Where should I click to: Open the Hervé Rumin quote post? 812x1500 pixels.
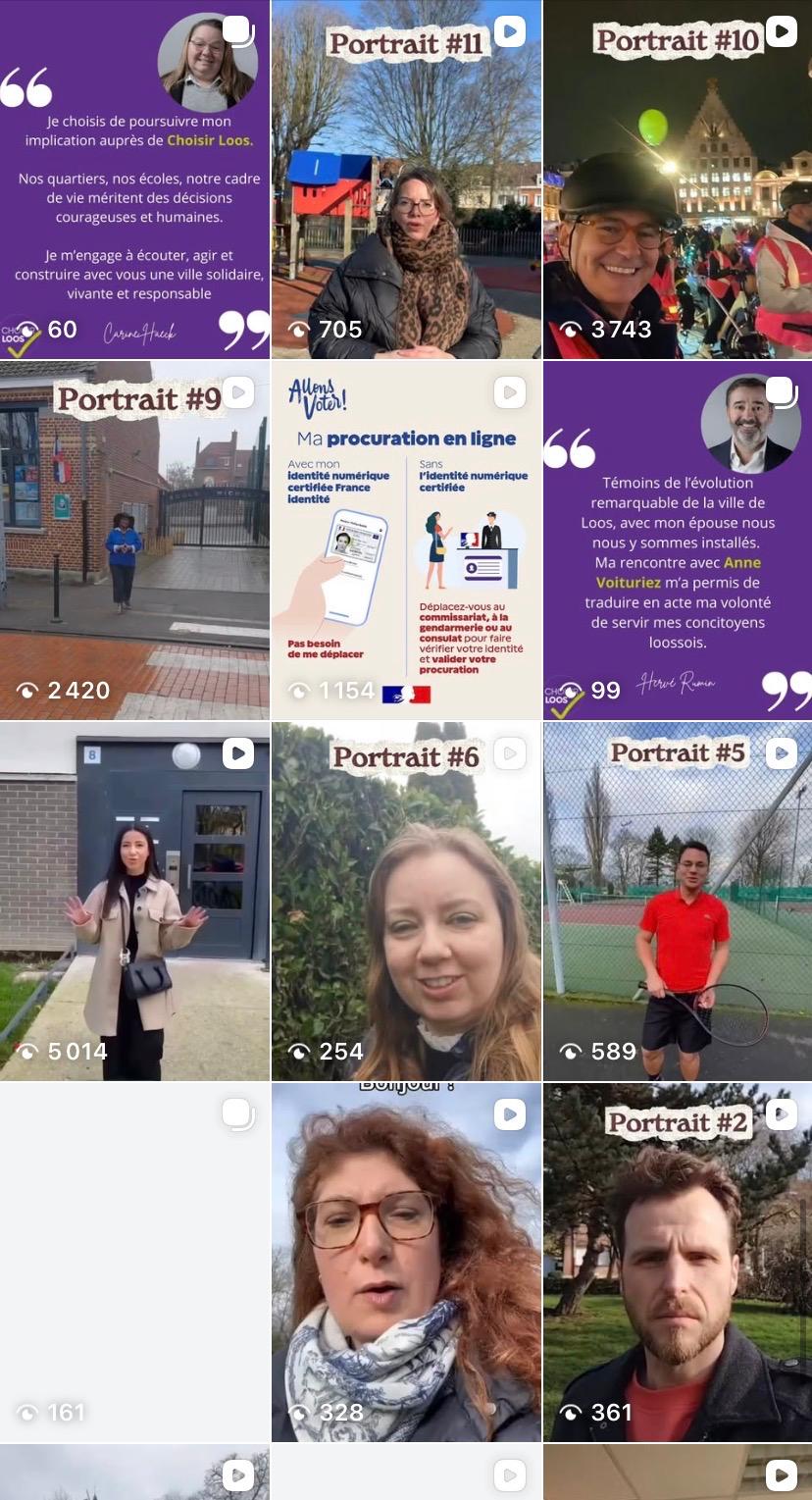pos(678,540)
